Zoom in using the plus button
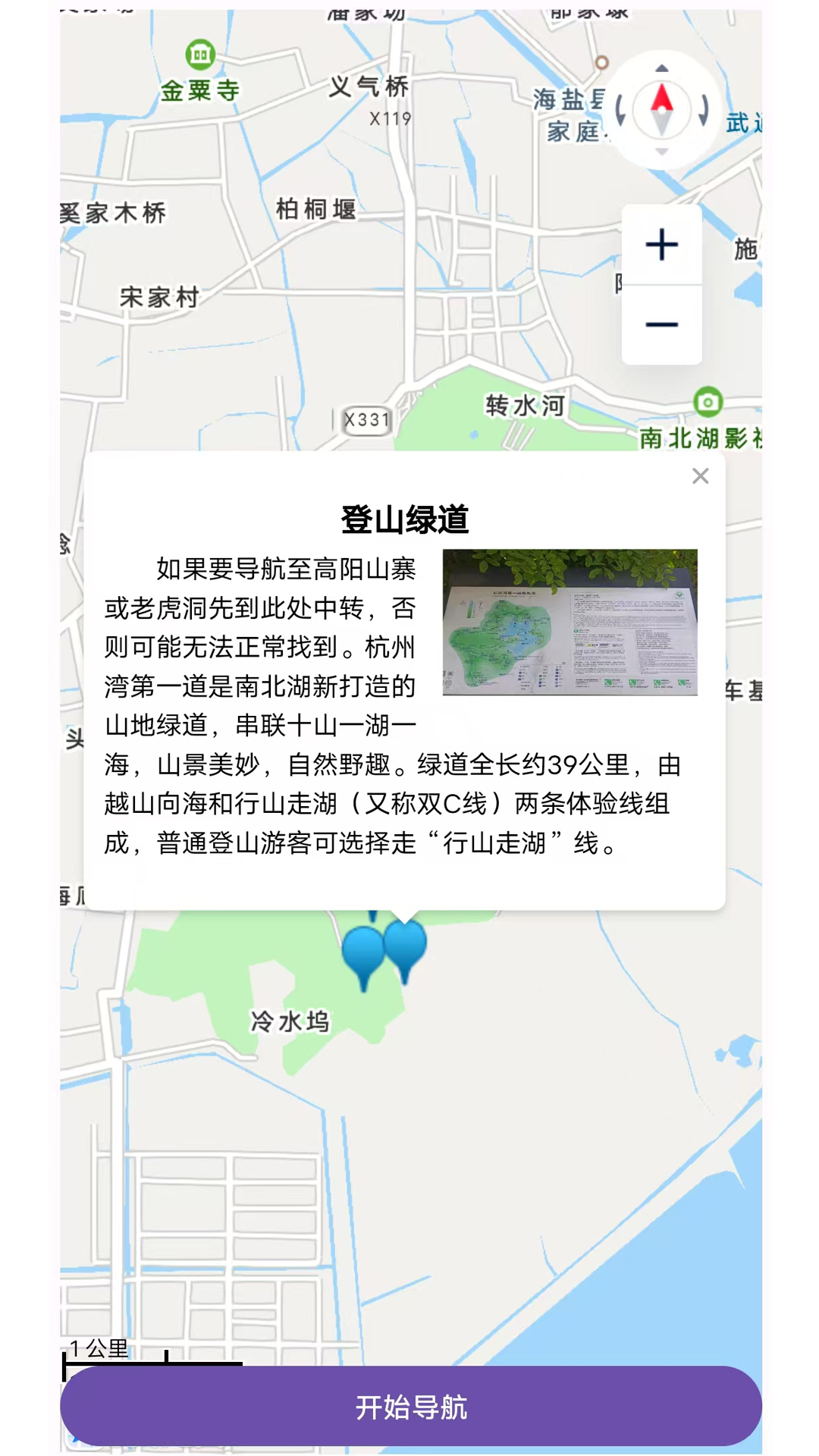The height and width of the screenshot is (1456, 819). (661, 244)
